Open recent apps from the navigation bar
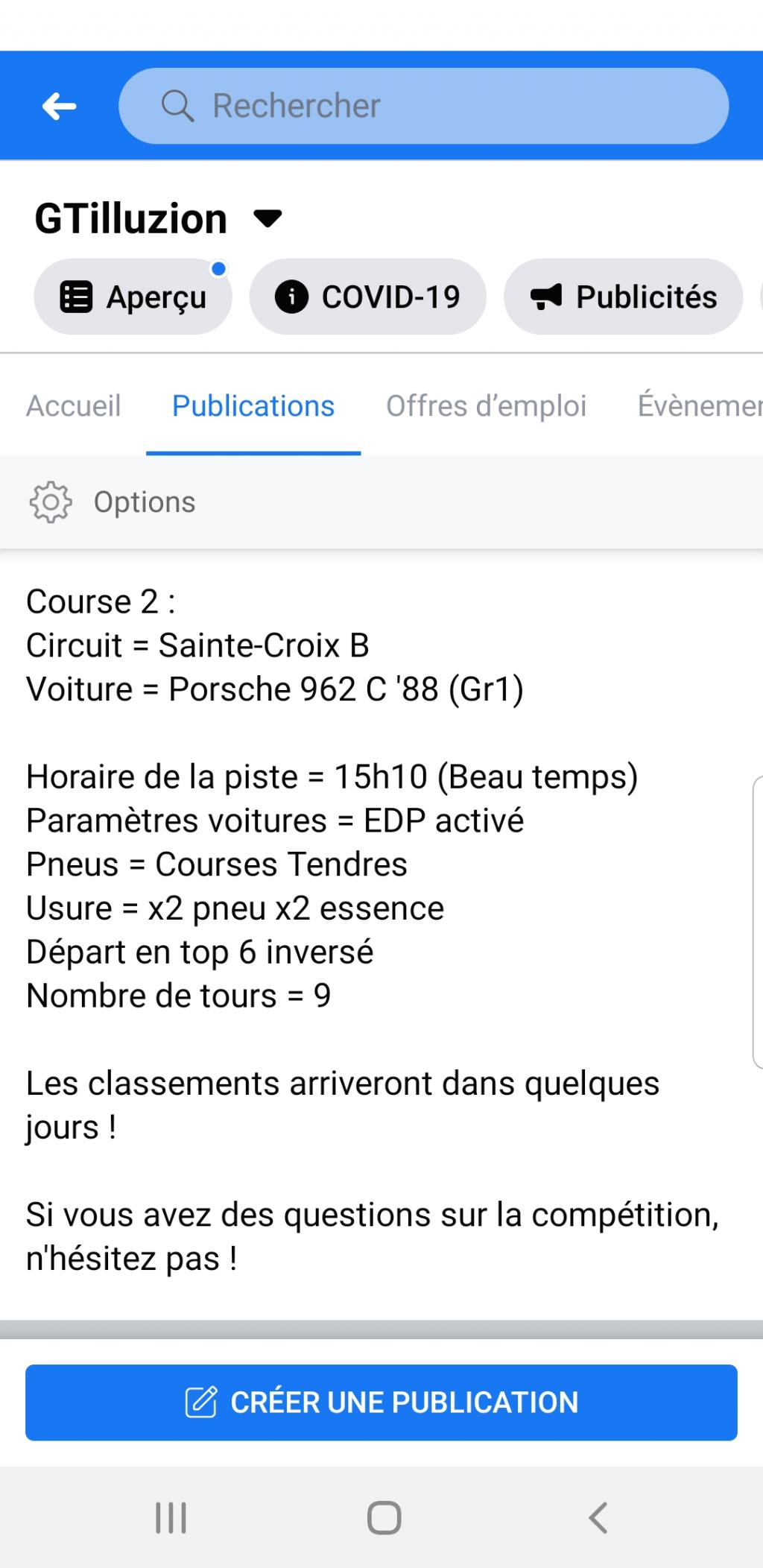 pyautogui.click(x=171, y=1517)
